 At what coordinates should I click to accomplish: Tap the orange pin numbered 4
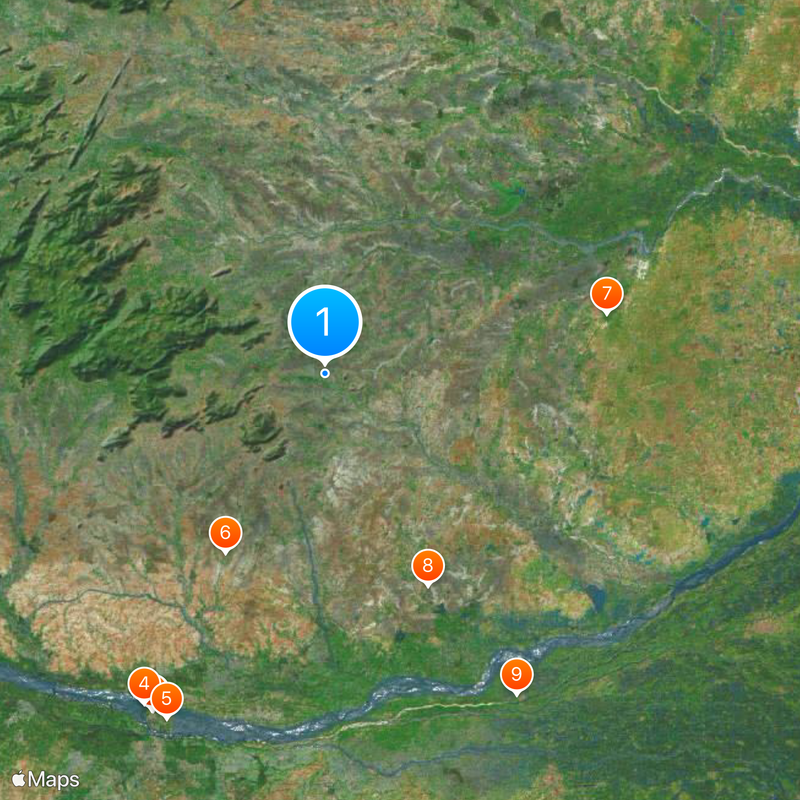point(142,684)
